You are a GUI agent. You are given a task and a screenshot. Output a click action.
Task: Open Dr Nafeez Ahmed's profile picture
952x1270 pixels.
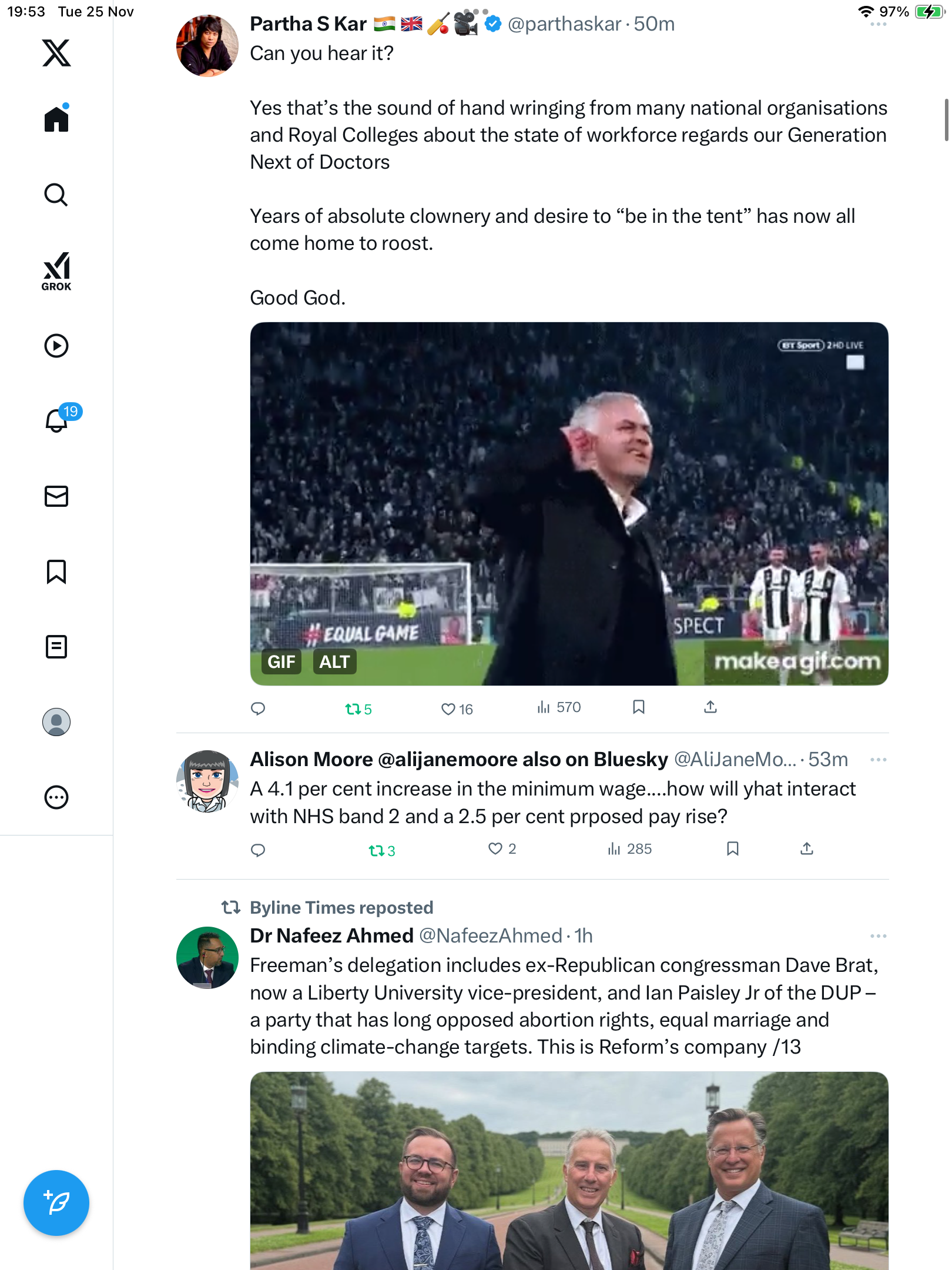point(207,958)
